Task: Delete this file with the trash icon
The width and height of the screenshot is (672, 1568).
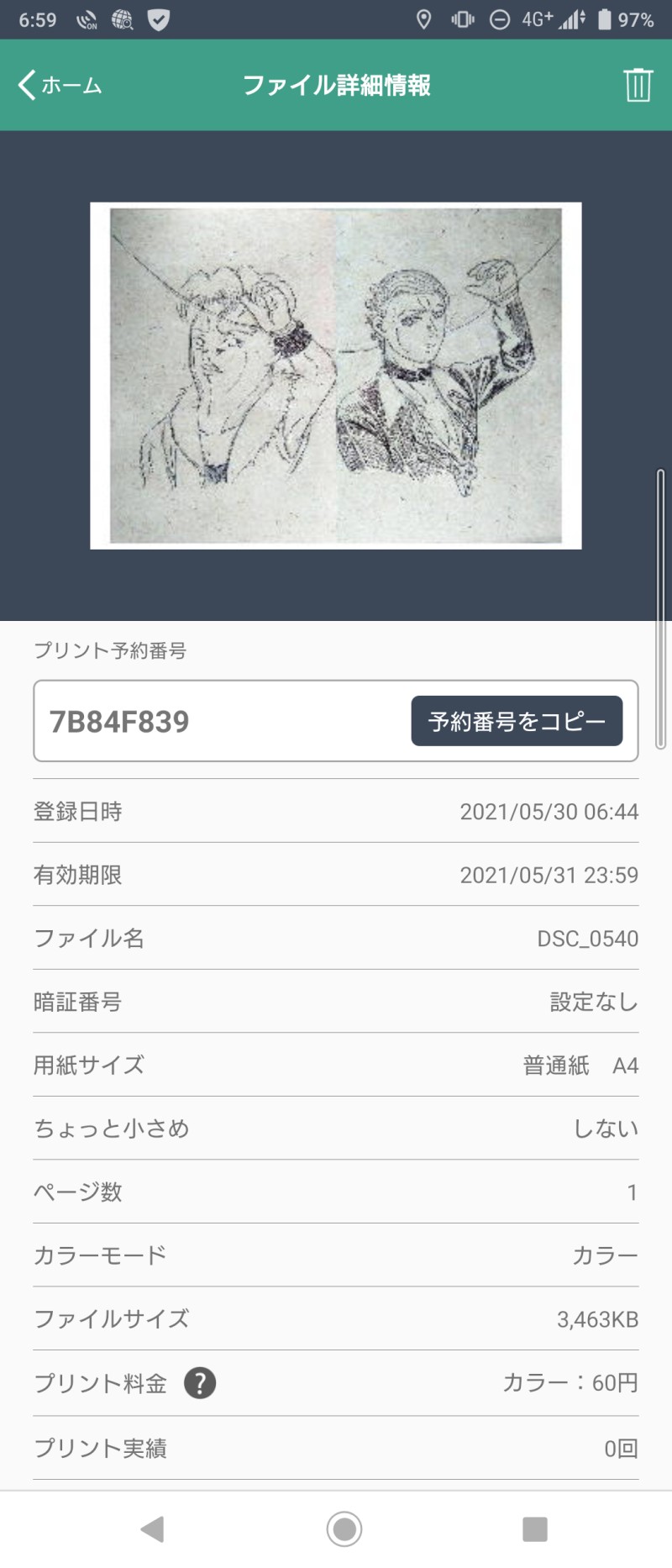Action: coord(638,85)
